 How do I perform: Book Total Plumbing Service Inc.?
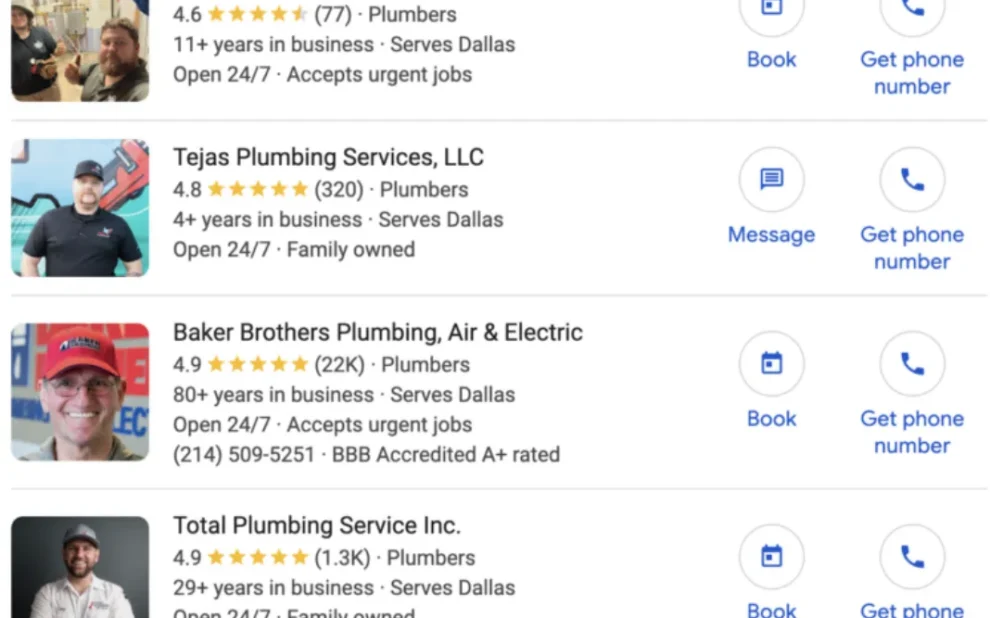771,557
